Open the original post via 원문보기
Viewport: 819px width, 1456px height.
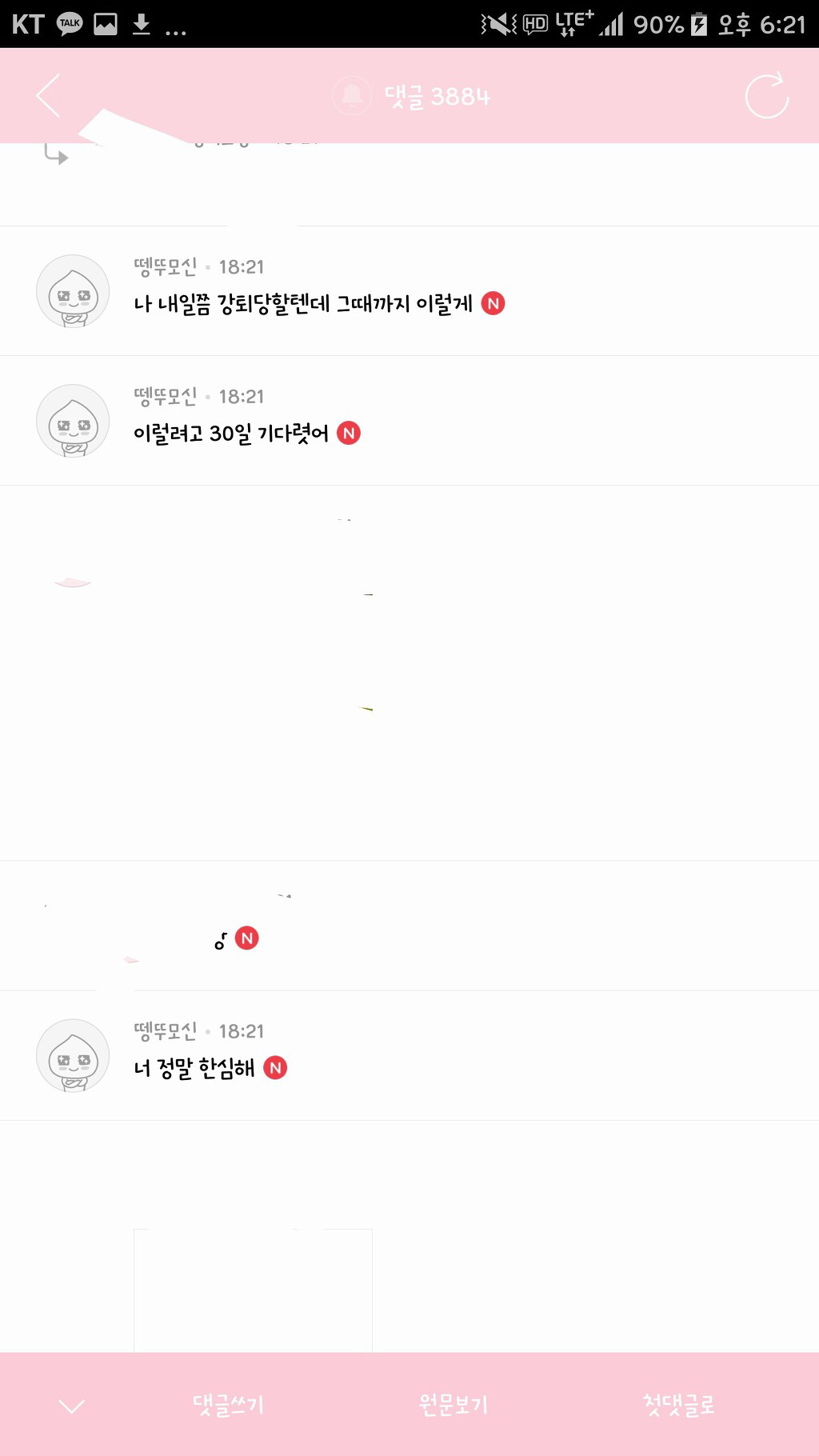tap(453, 1404)
